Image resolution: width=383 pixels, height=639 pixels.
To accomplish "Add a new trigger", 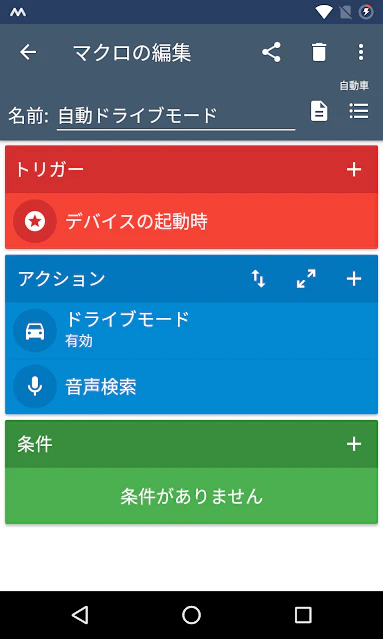I will tap(354, 170).
